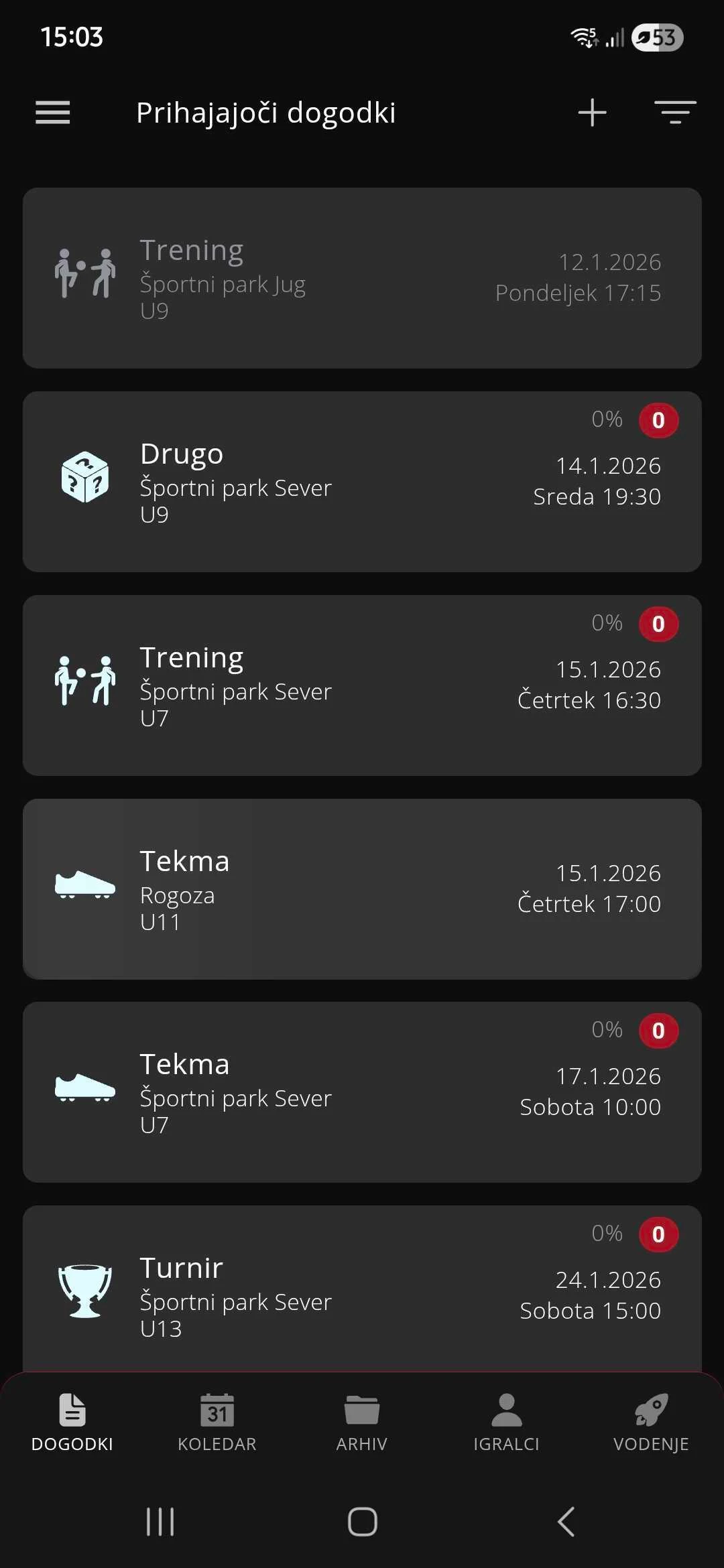724x1568 pixels.
Task: Add a new event with the plus icon
Action: (x=592, y=113)
